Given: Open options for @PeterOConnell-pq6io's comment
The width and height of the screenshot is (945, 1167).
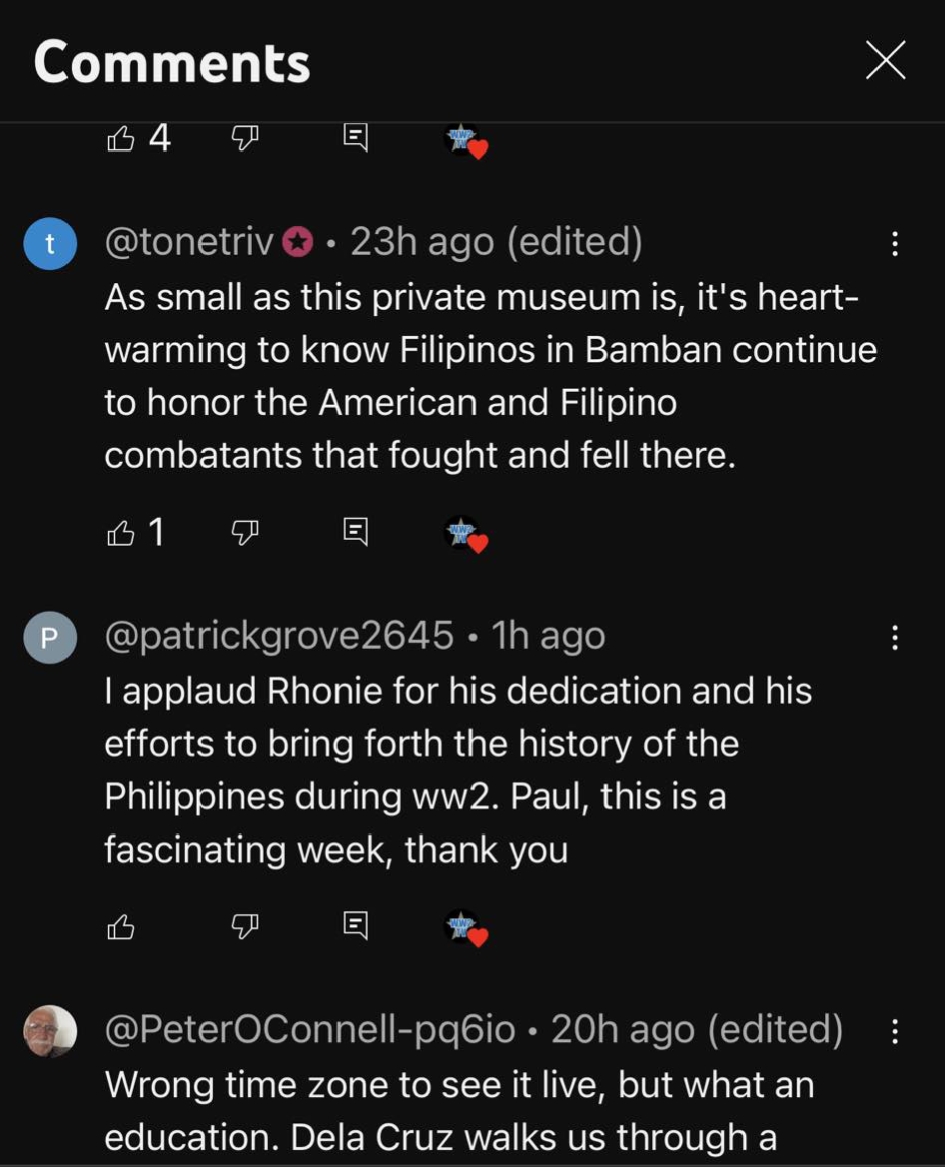Looking at the screenshot, I should (895, 1031).
